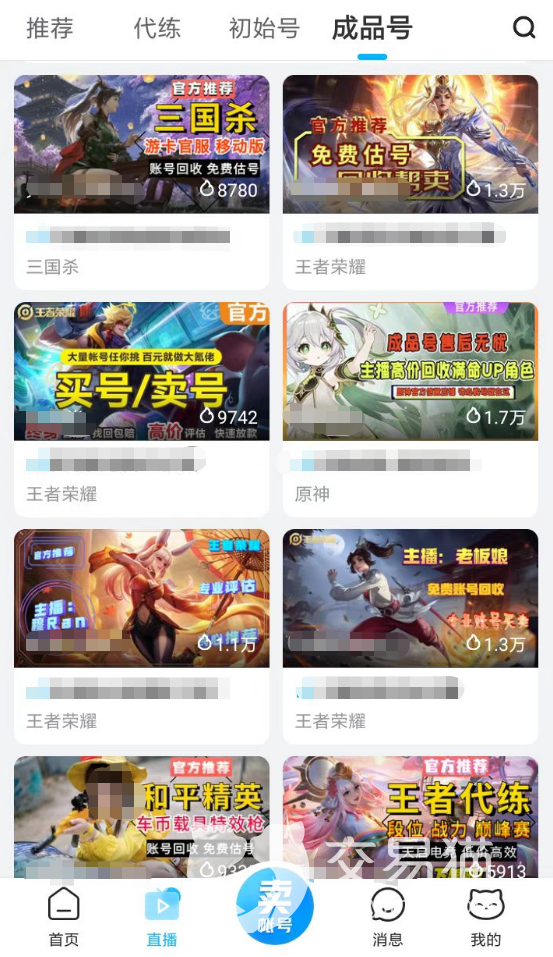Viewport: 553px width, 957px height.
Task: Select the 成品号 tab
Action: point(372,29)
